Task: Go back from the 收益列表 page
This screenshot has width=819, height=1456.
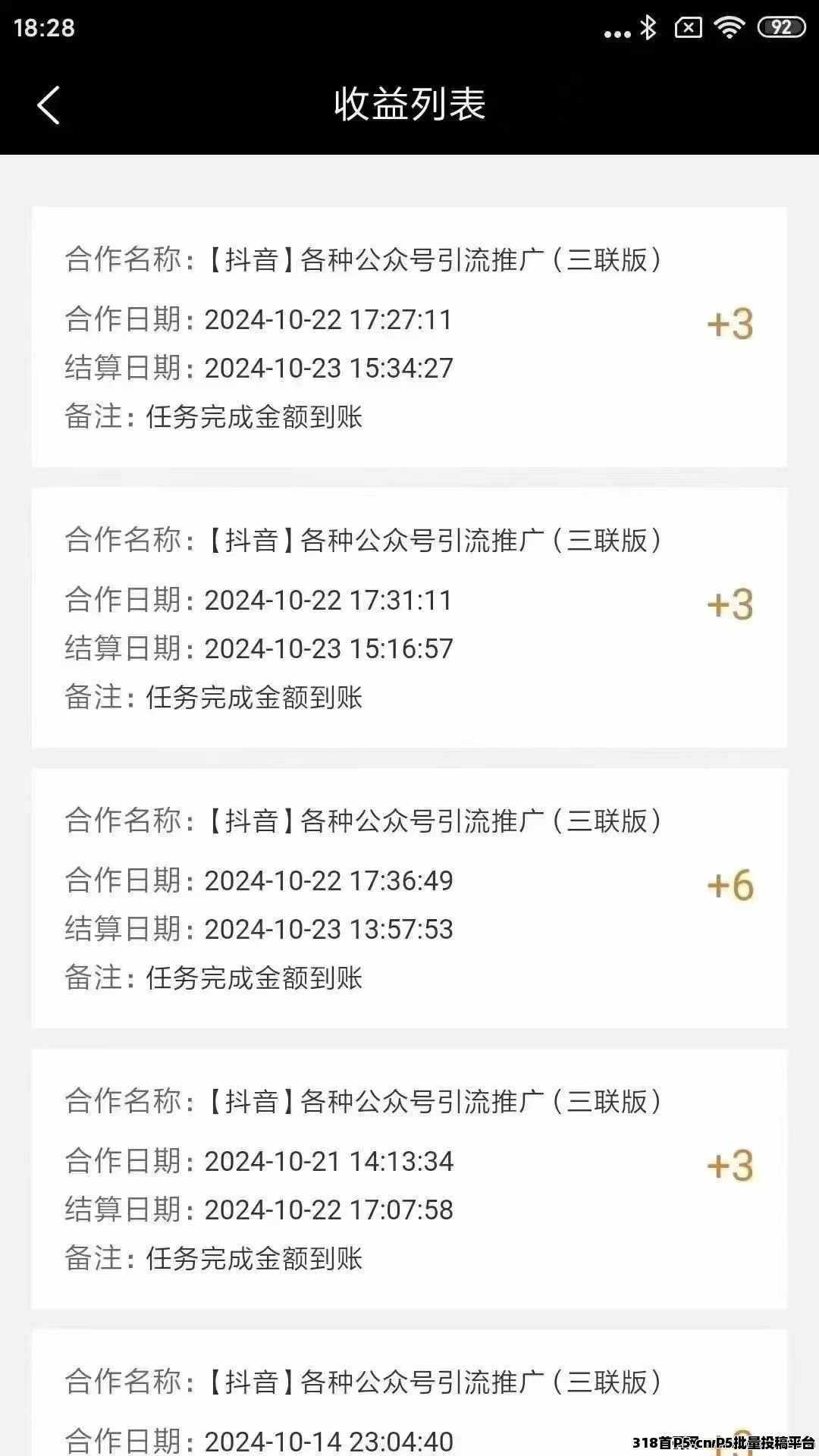Action: click(49, 105)
